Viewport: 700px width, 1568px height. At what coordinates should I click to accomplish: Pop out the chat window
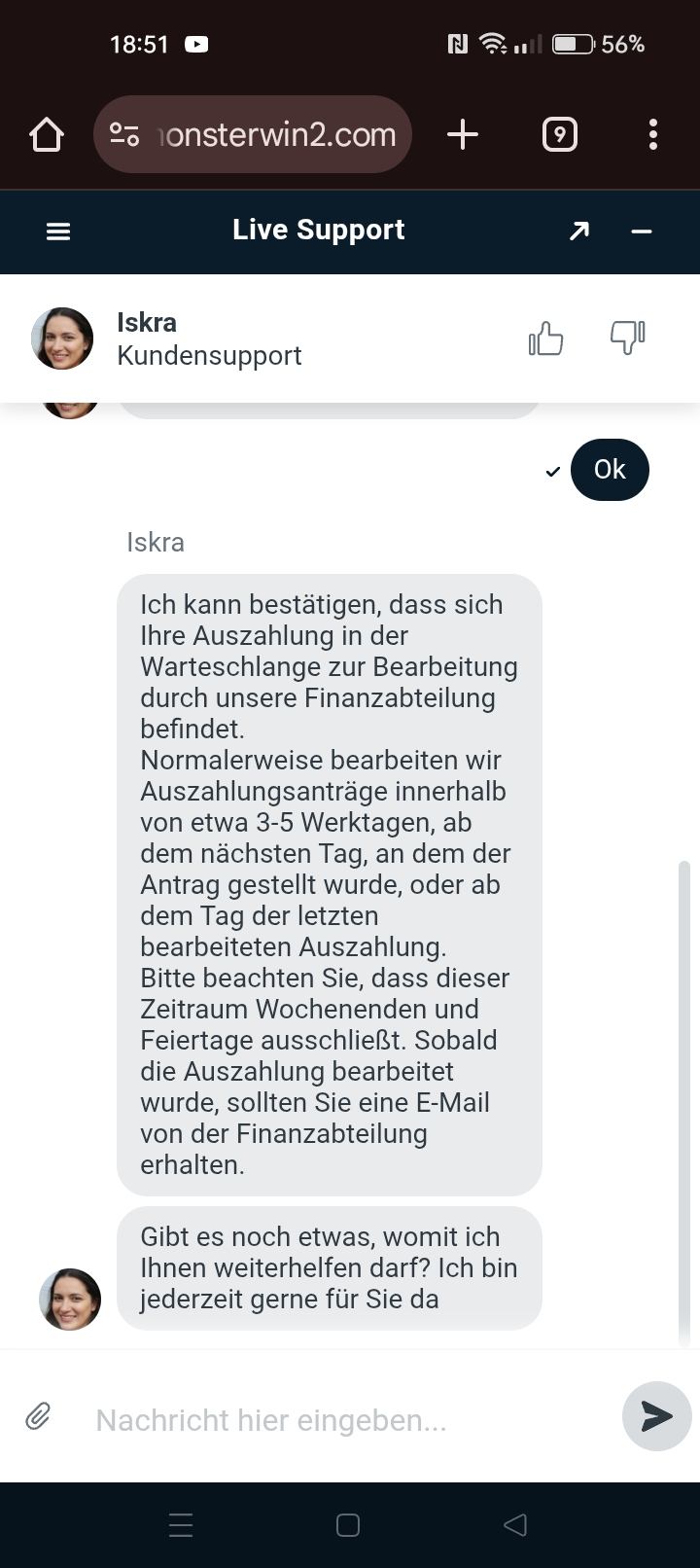(x=579, y=232)
